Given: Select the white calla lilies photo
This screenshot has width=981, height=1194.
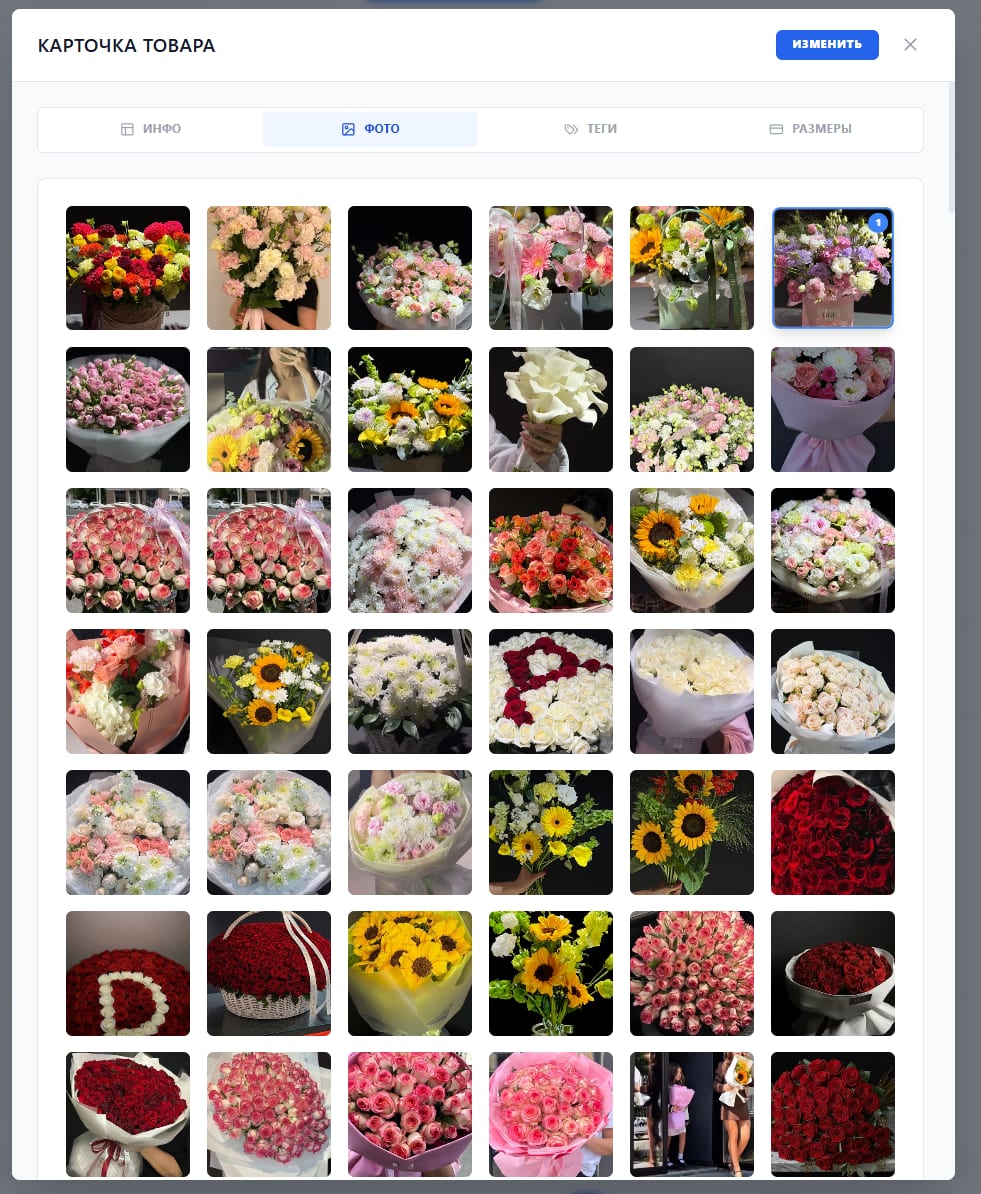Looking at the screenshot, I should [x=551, y=409].
